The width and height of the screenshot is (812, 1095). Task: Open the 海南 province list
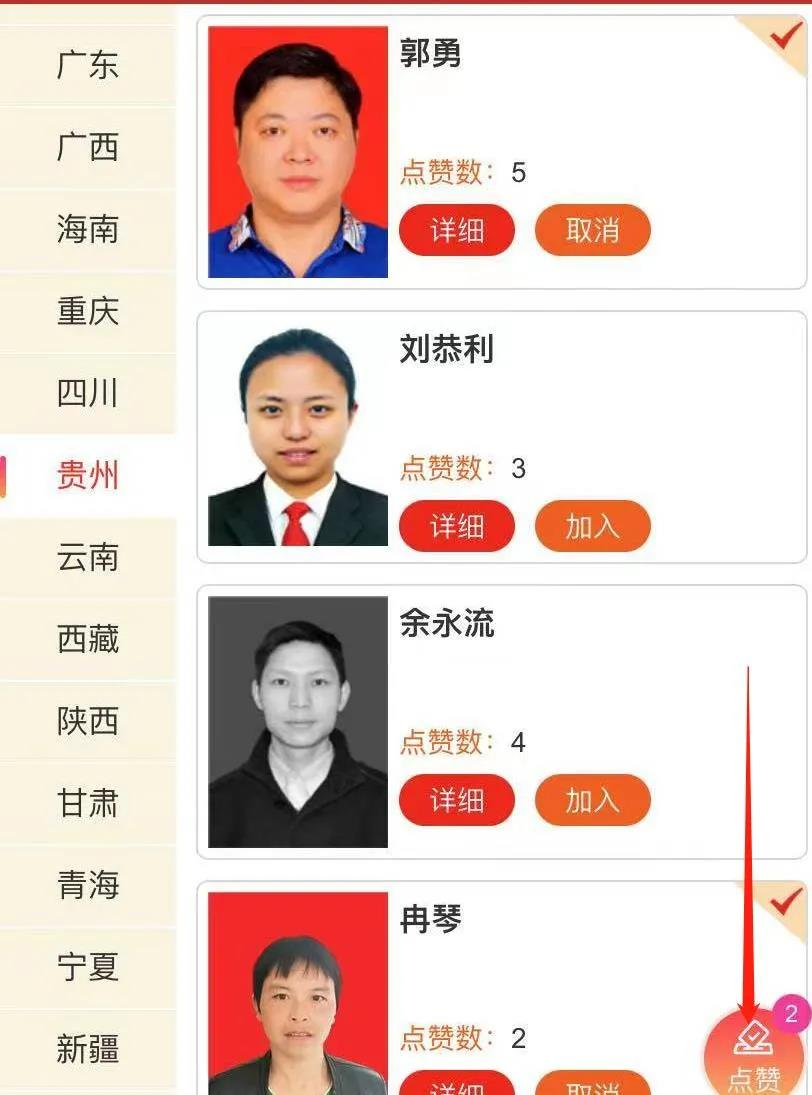[88, 229]
